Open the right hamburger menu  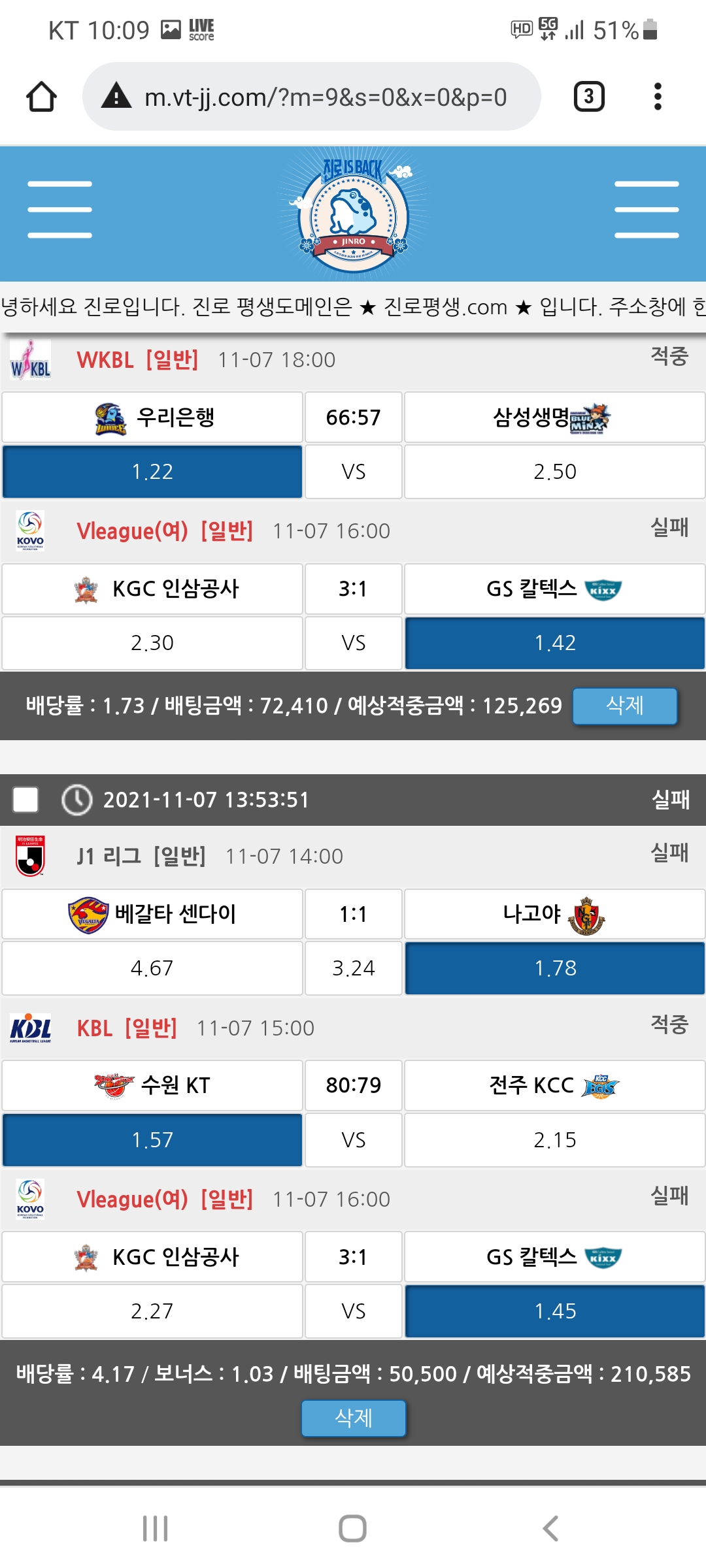tap(646, 210)
